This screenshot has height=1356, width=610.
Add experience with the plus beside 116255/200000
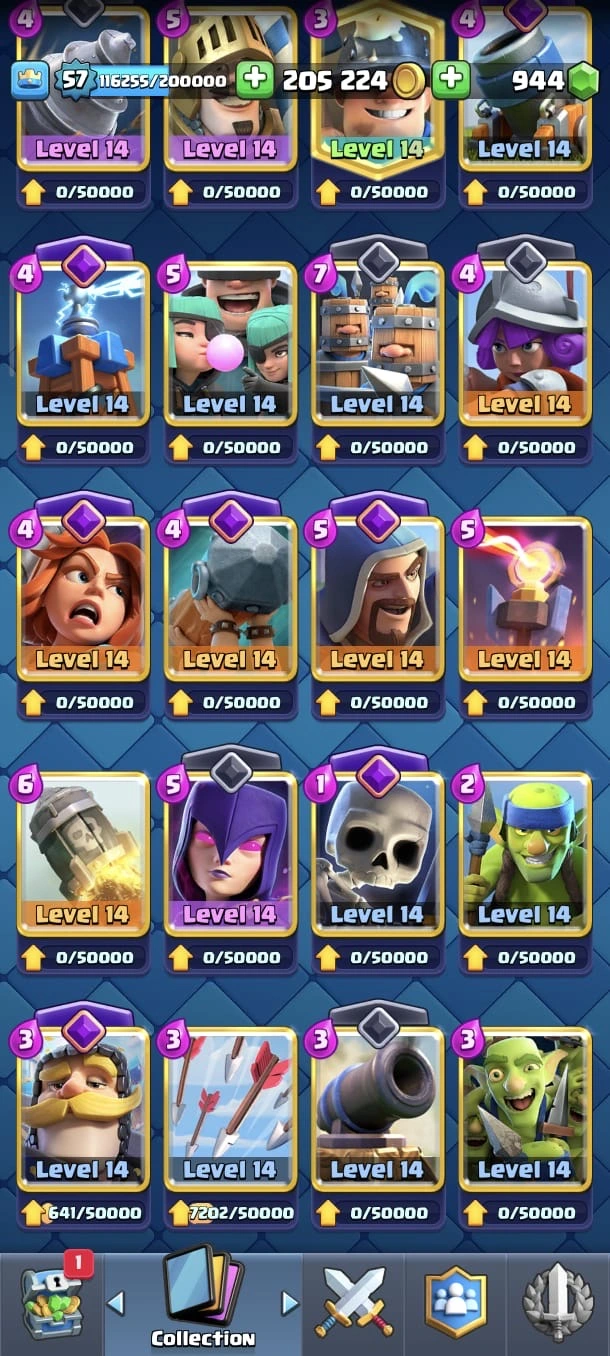(x=254, y=79)
